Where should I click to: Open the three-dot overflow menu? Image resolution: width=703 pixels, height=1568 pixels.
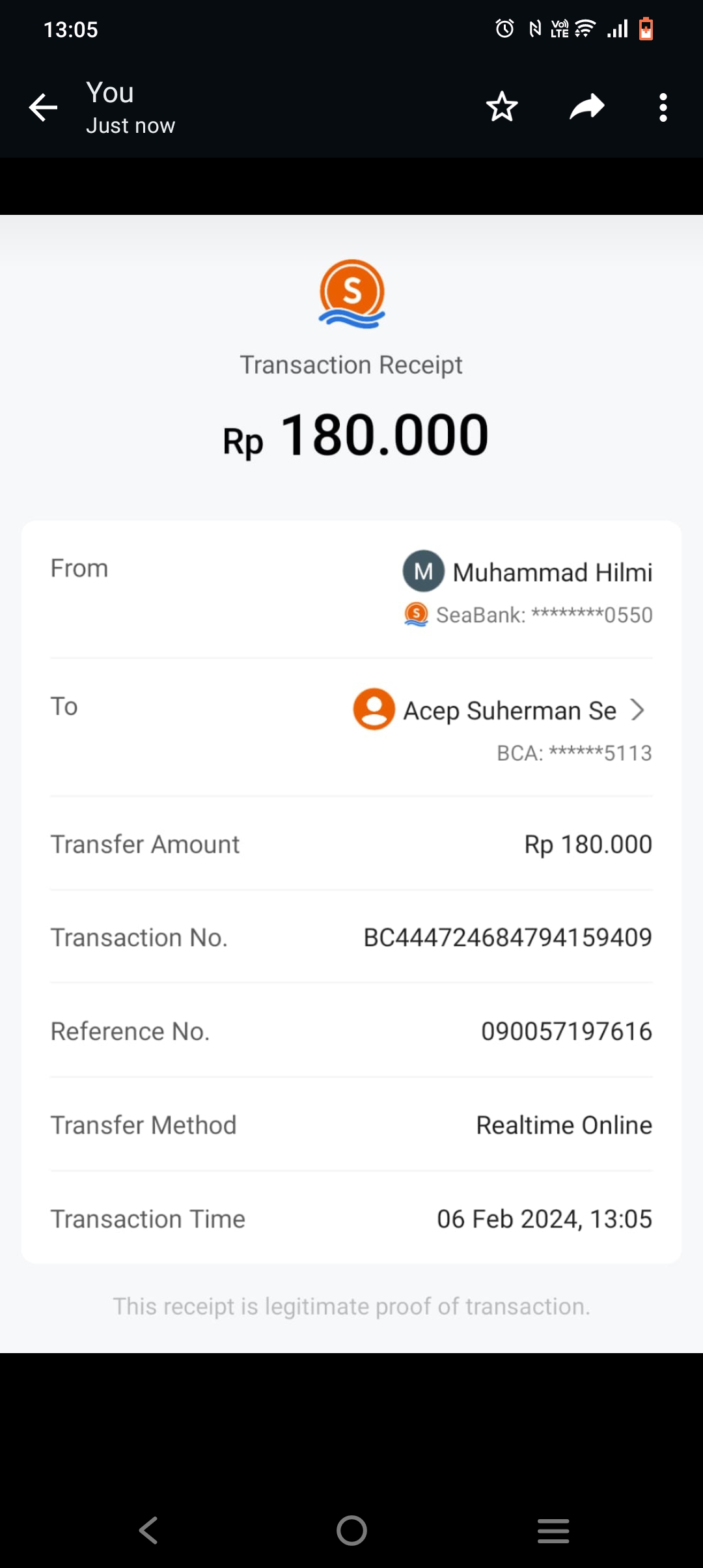663,107
